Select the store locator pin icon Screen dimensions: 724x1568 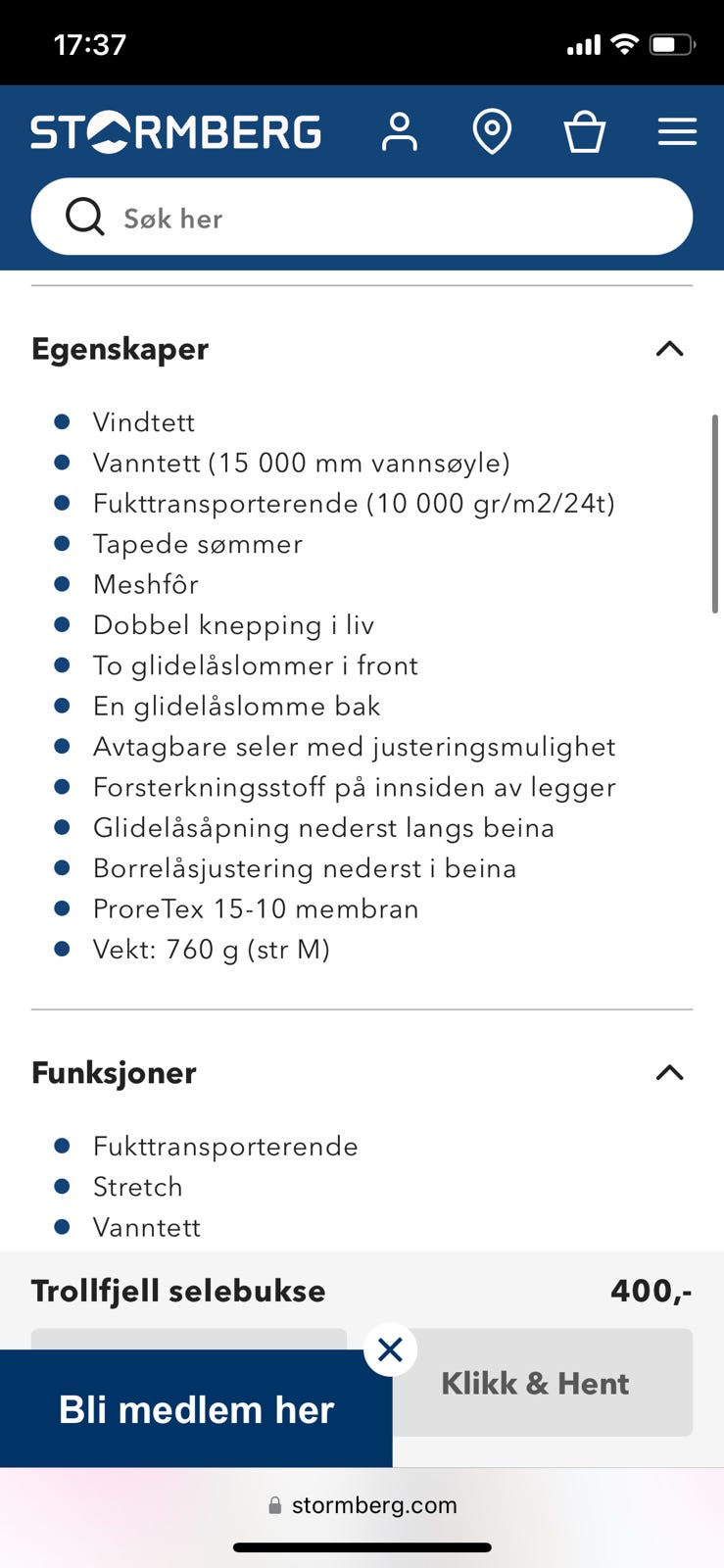[x=493, y=131]
